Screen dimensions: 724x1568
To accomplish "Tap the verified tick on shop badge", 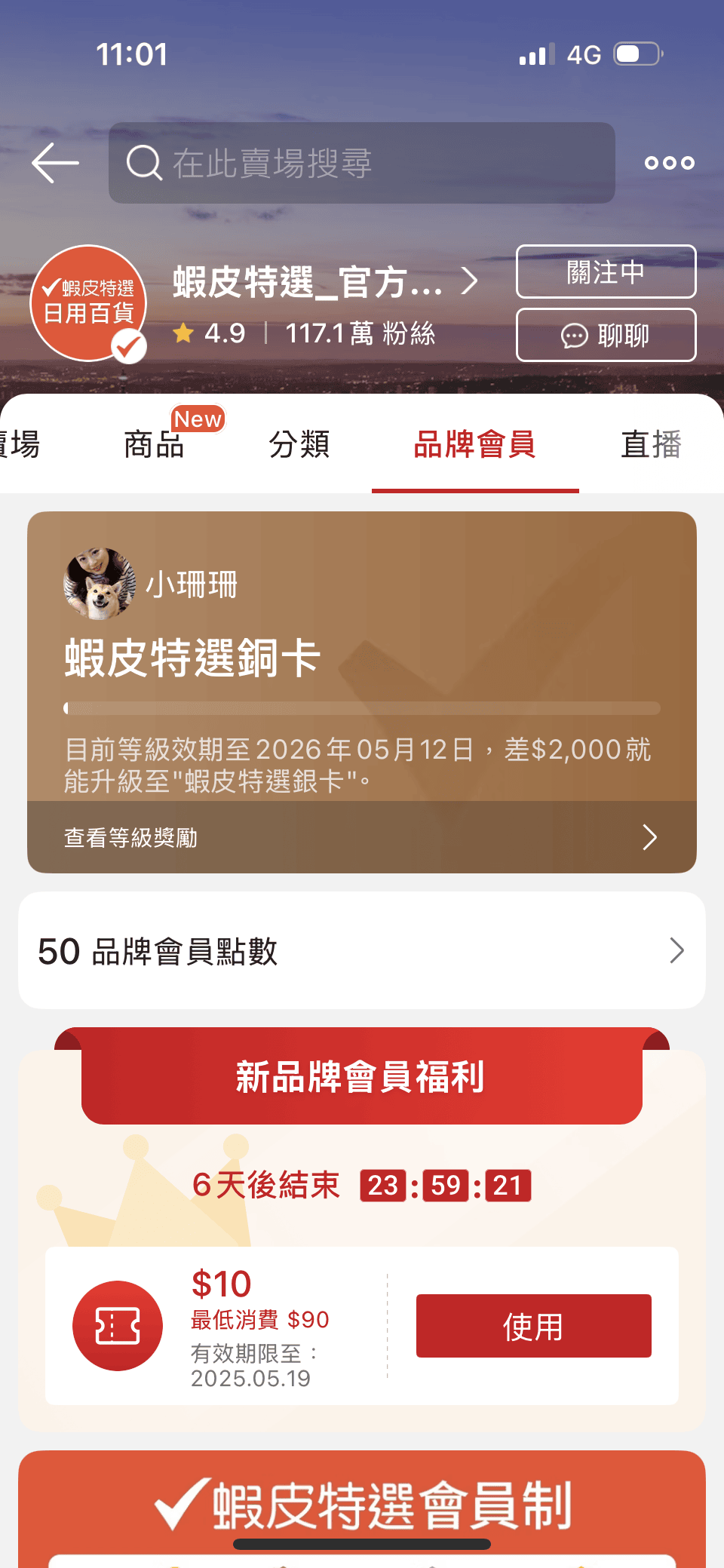I will click(128, 346).
